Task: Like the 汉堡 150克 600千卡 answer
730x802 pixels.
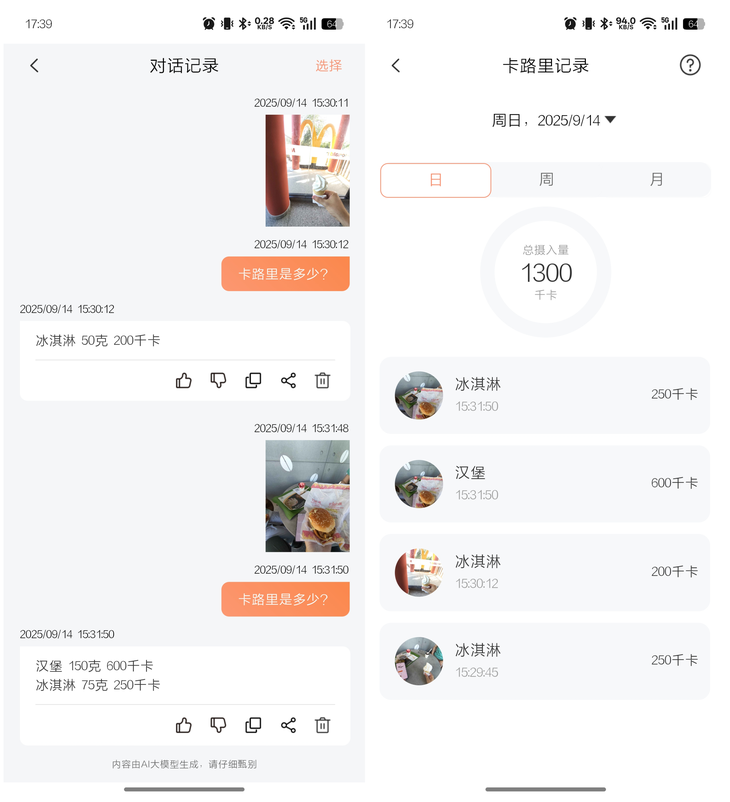Action: 184,725
